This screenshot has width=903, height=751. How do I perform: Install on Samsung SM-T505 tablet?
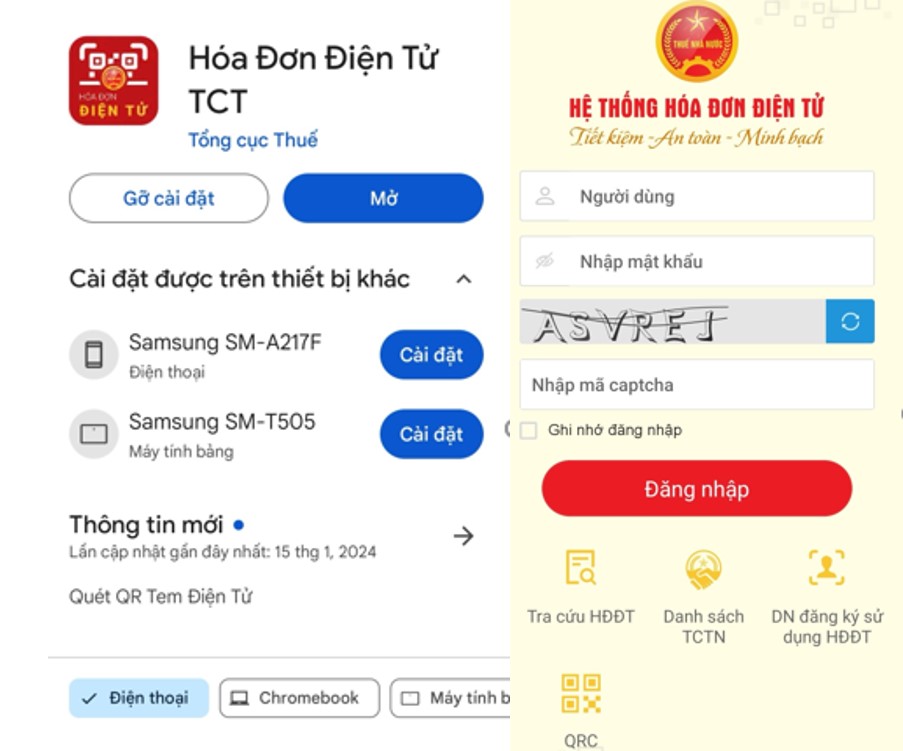[x=431, y=434]
